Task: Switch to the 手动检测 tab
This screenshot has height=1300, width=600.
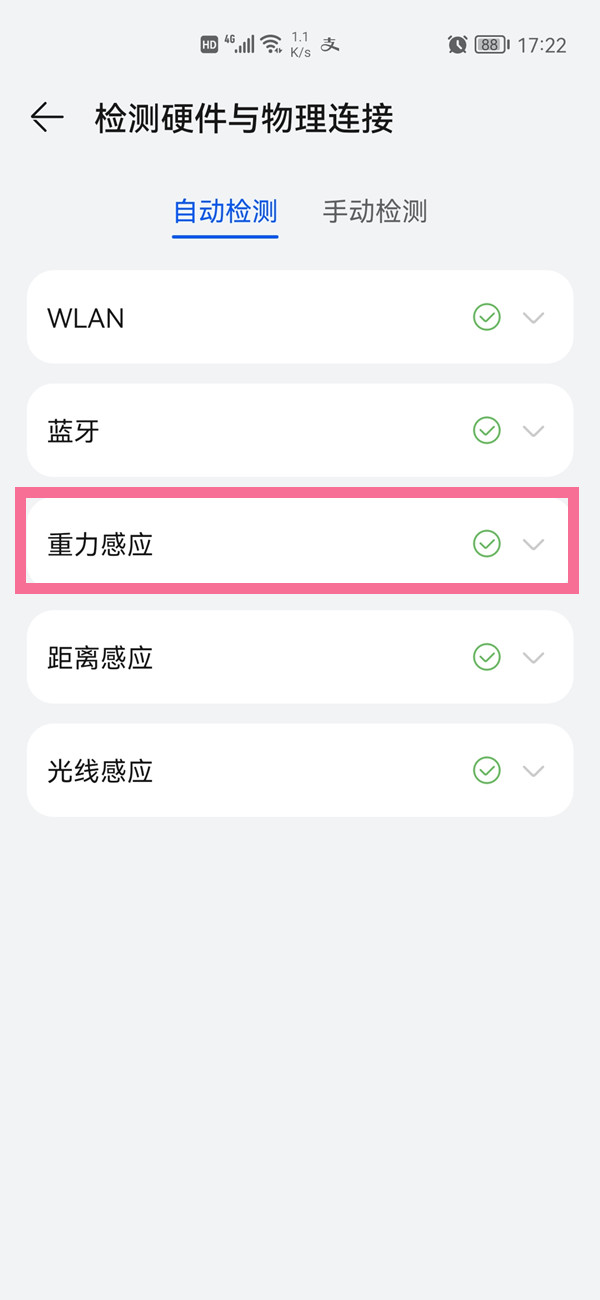Action: pyautogui.click(x=375, y=212)
